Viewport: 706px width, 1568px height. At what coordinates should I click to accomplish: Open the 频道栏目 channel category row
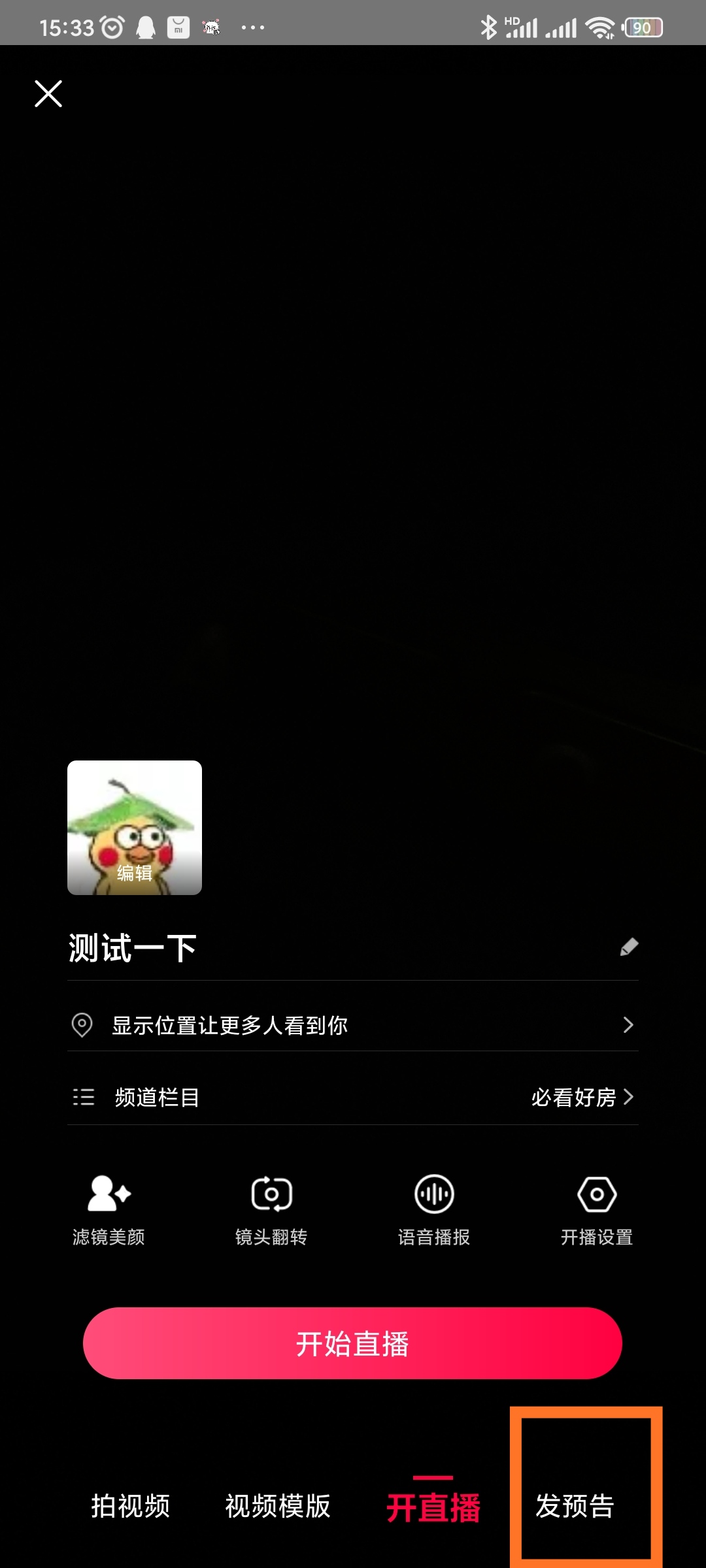[x=353, y=1097]
